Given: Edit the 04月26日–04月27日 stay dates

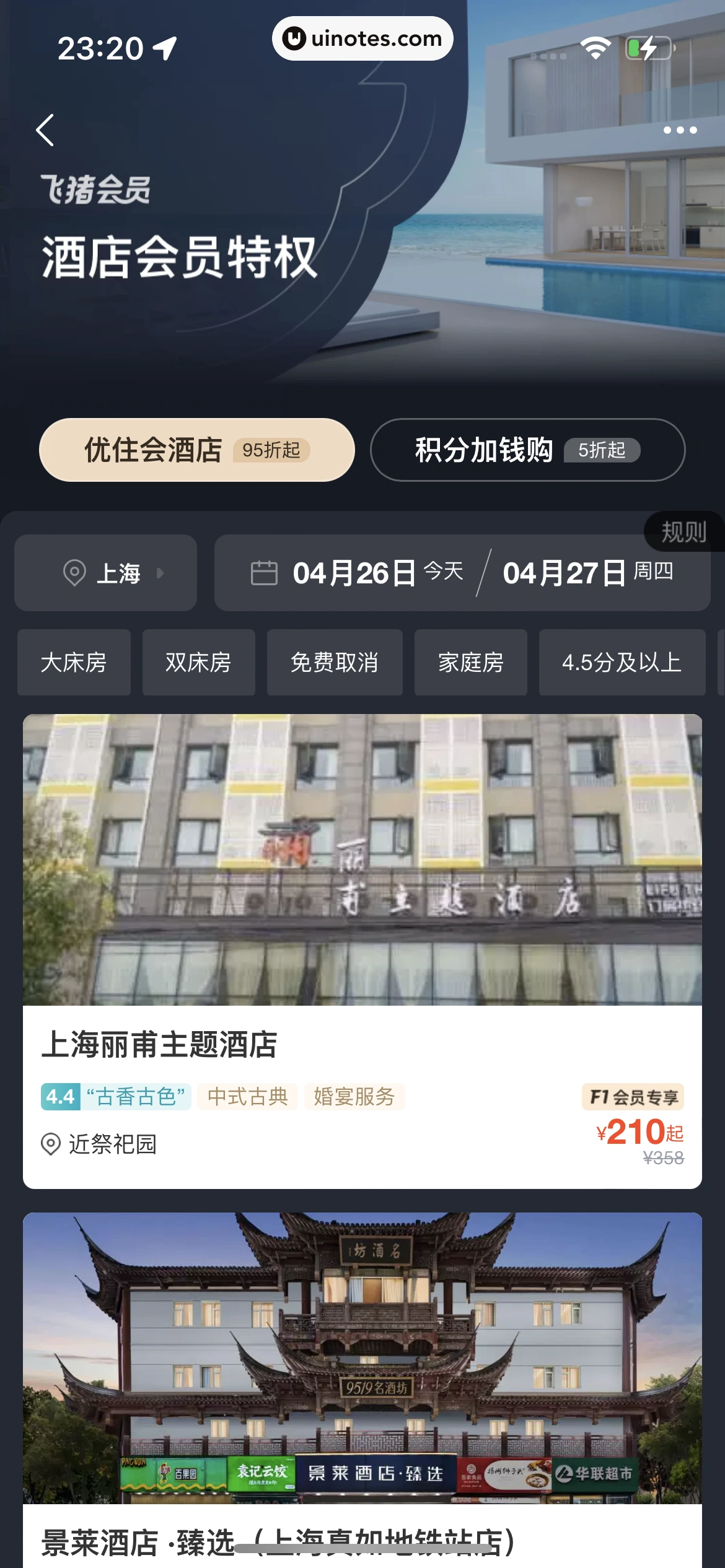Looking at the screenshot, I should (x=462, y=573).
